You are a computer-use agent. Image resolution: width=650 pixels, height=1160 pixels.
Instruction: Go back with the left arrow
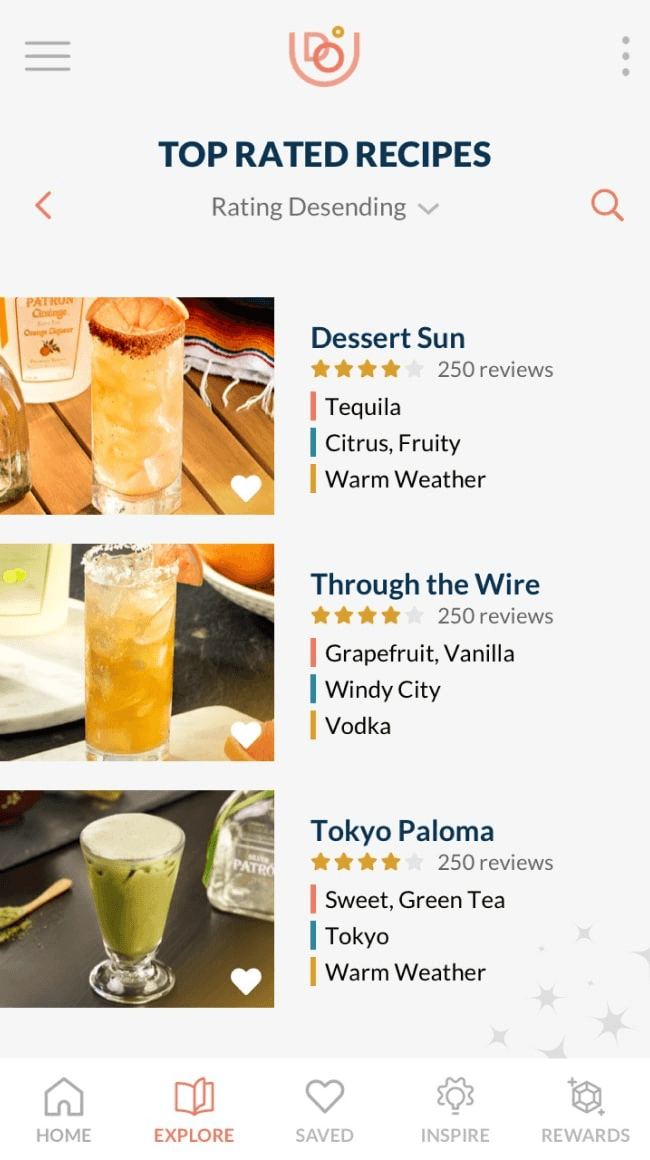43,206
